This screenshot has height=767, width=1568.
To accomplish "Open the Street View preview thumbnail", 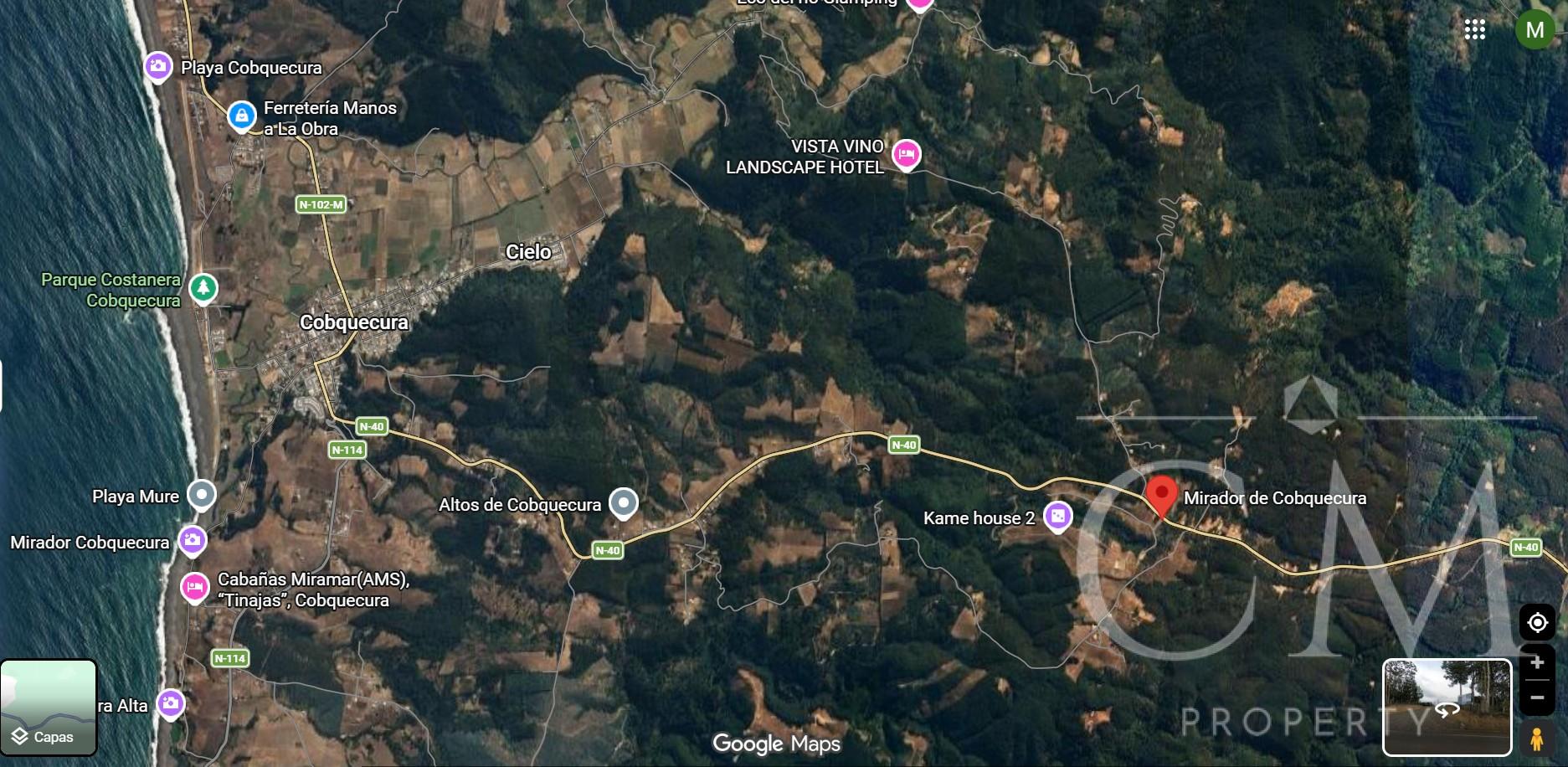I will [x=1447, y=708].
